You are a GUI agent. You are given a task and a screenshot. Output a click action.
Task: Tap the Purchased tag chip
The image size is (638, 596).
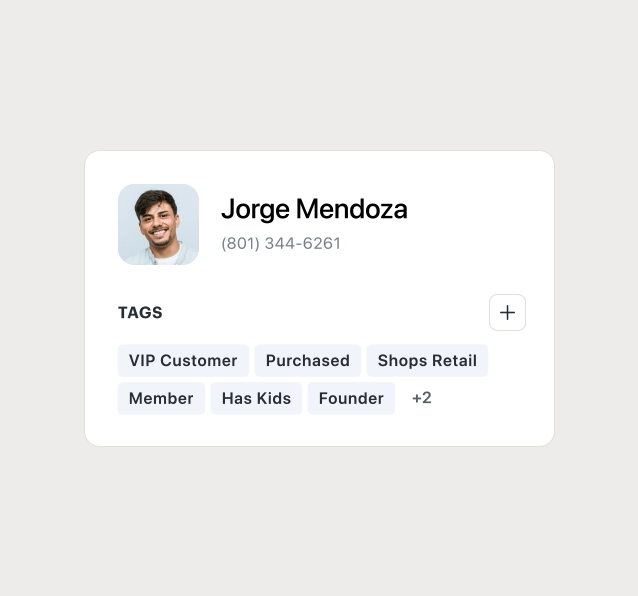[308, 361]
